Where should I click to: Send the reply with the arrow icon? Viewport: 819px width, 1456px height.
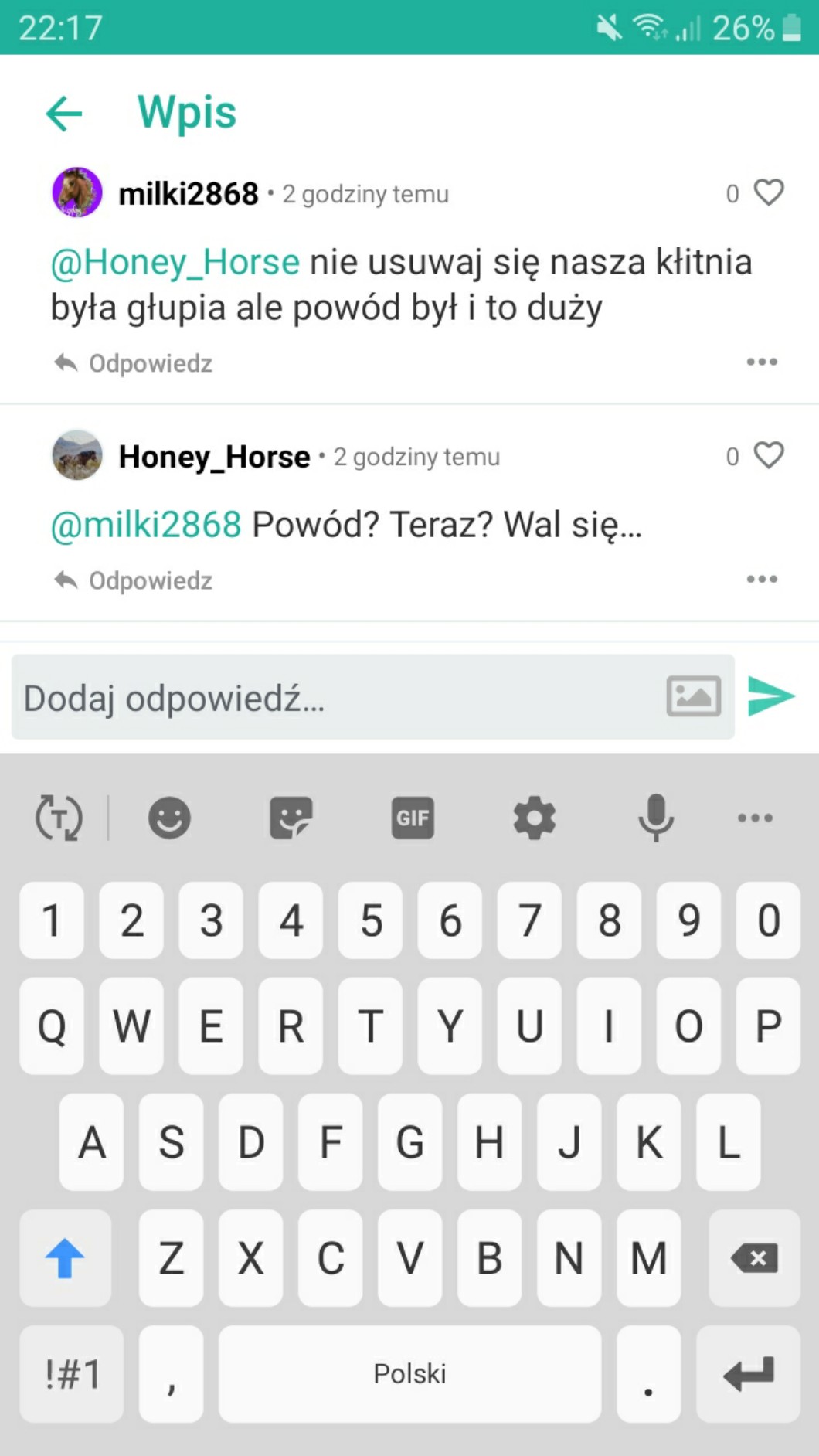click(770, 696)
